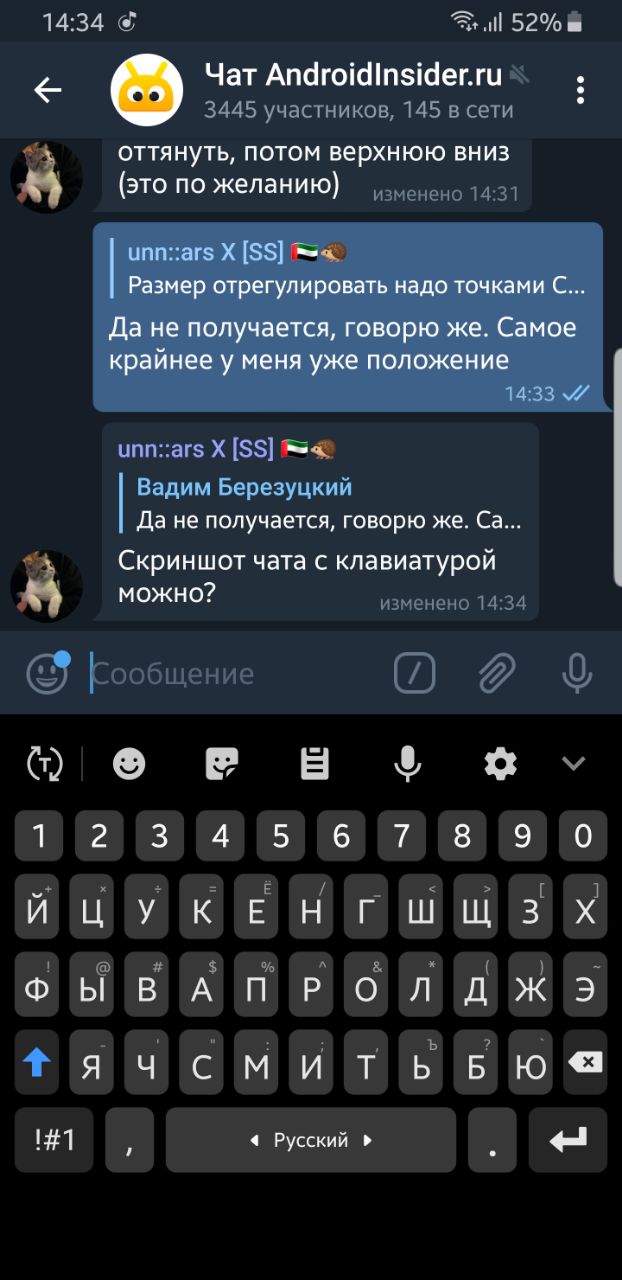Focus the Сообщение text field

(x=230, y=674)
